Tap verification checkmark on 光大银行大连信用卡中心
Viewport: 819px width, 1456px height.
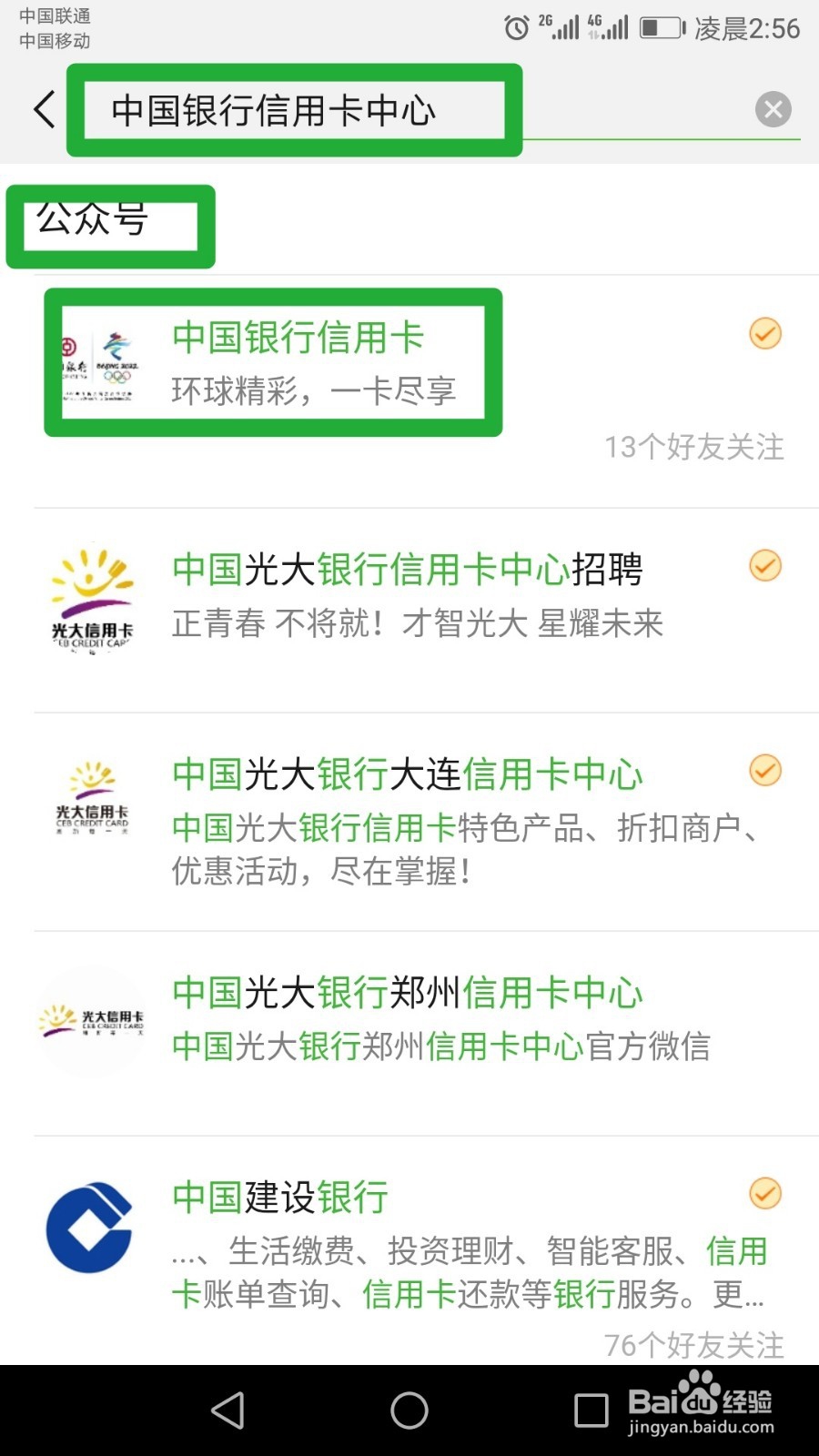(764, 770)
